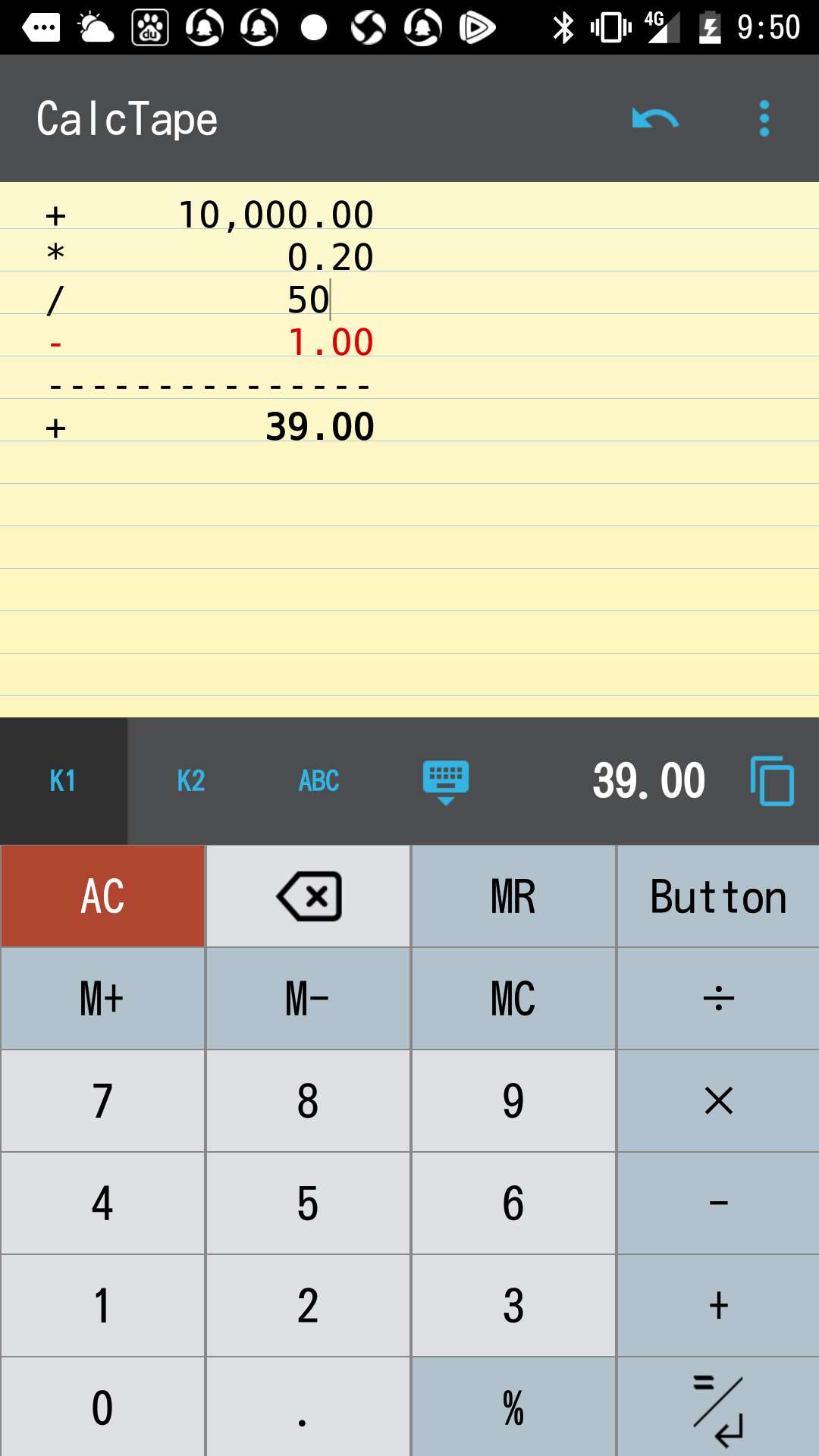Tap the undo arrow in the app bar

point(654,119)
